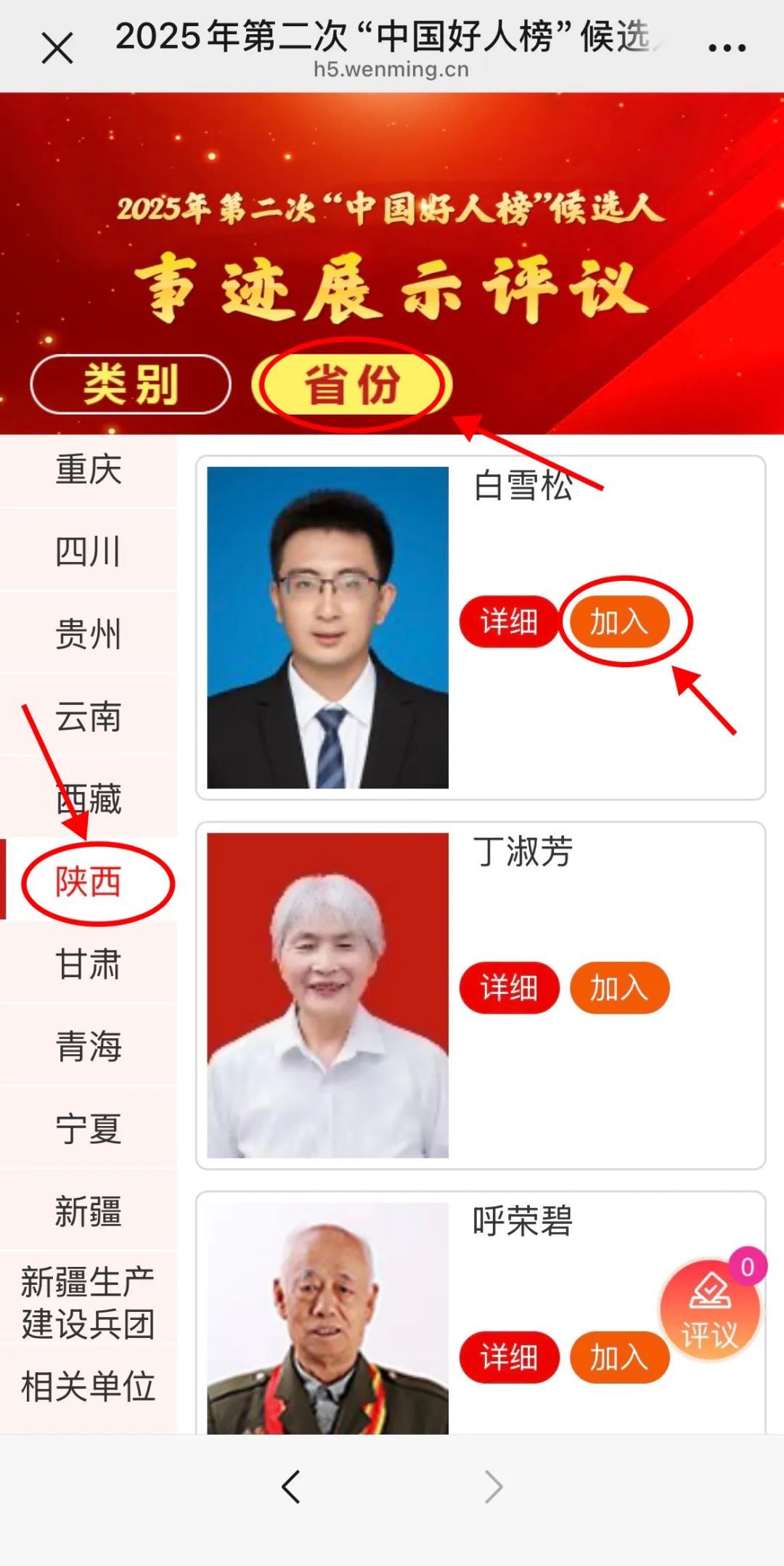Select 贵州 in the province list

89,634
